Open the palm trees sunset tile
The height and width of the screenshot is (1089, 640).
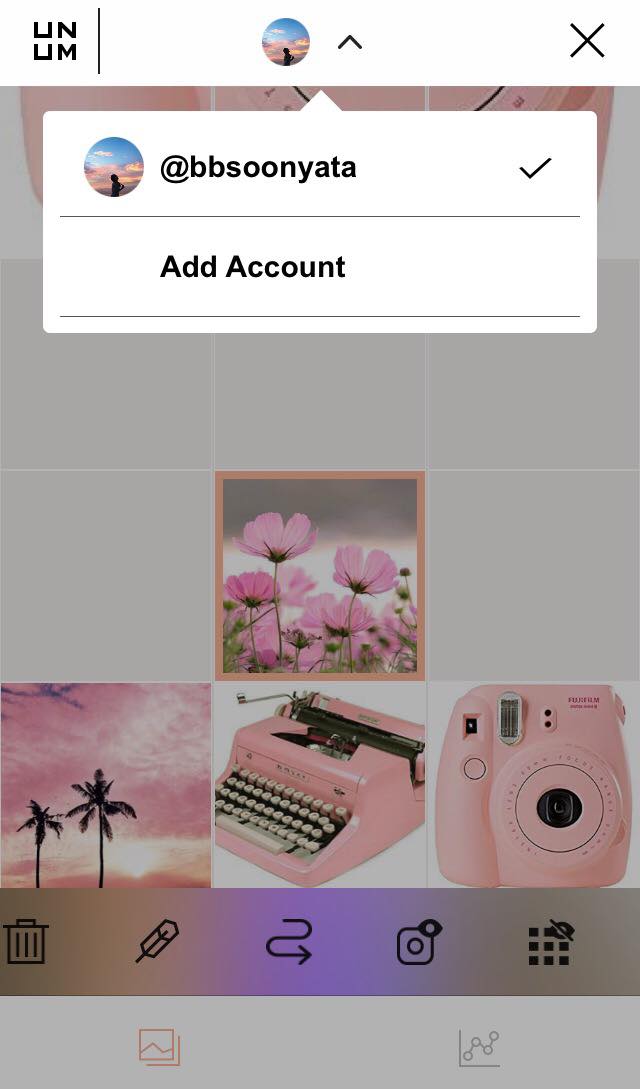[106, 785]
